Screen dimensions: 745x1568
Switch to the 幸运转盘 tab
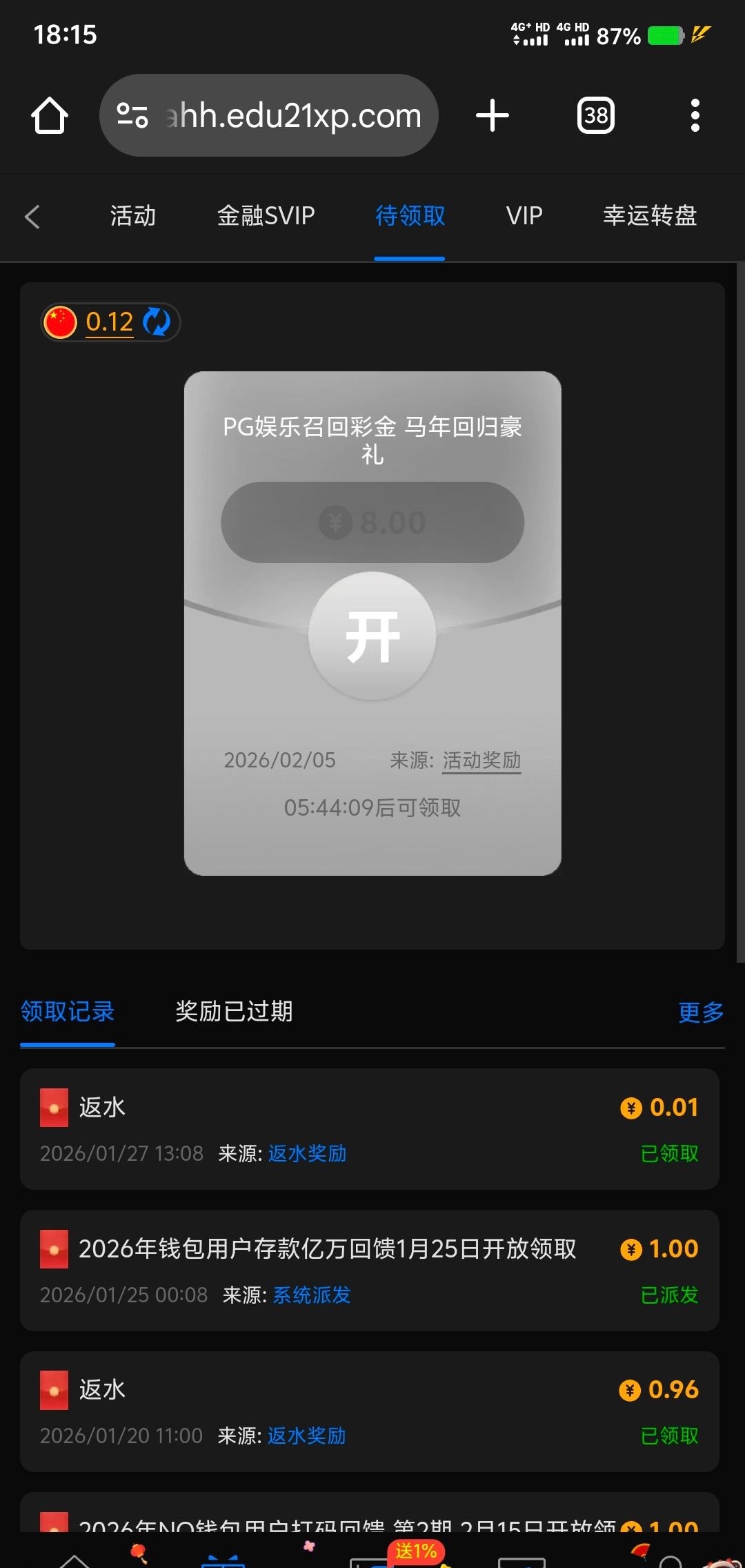coord(650,216)
